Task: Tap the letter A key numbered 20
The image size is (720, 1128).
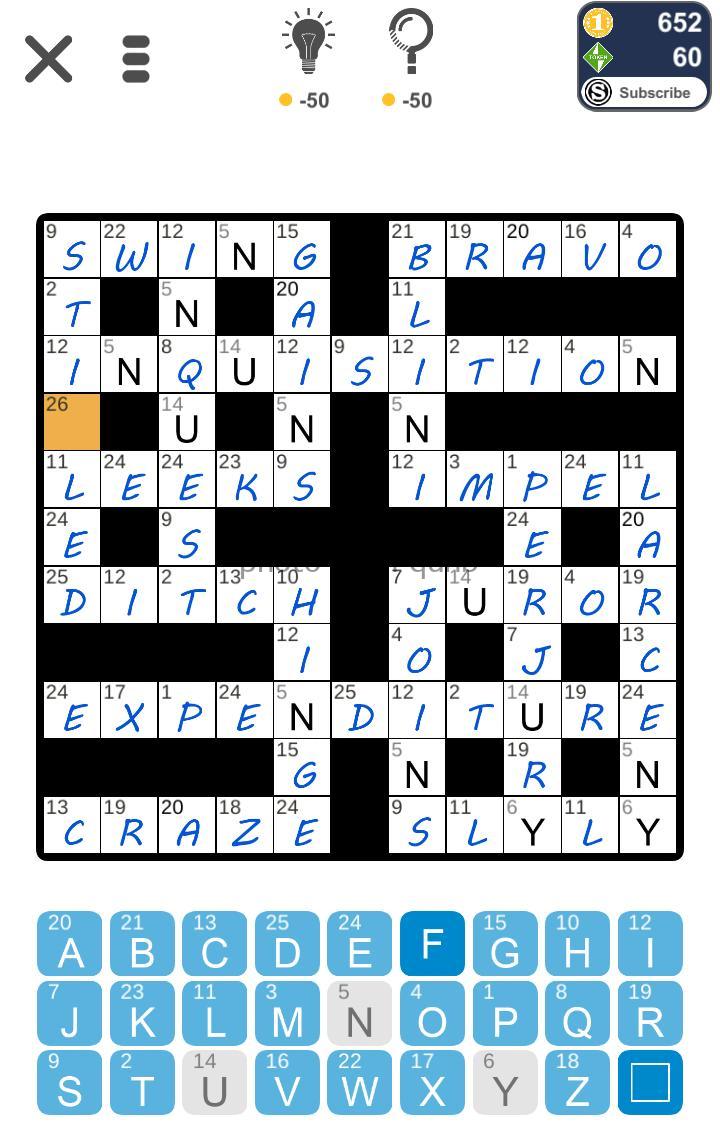Action: (70, 943)
